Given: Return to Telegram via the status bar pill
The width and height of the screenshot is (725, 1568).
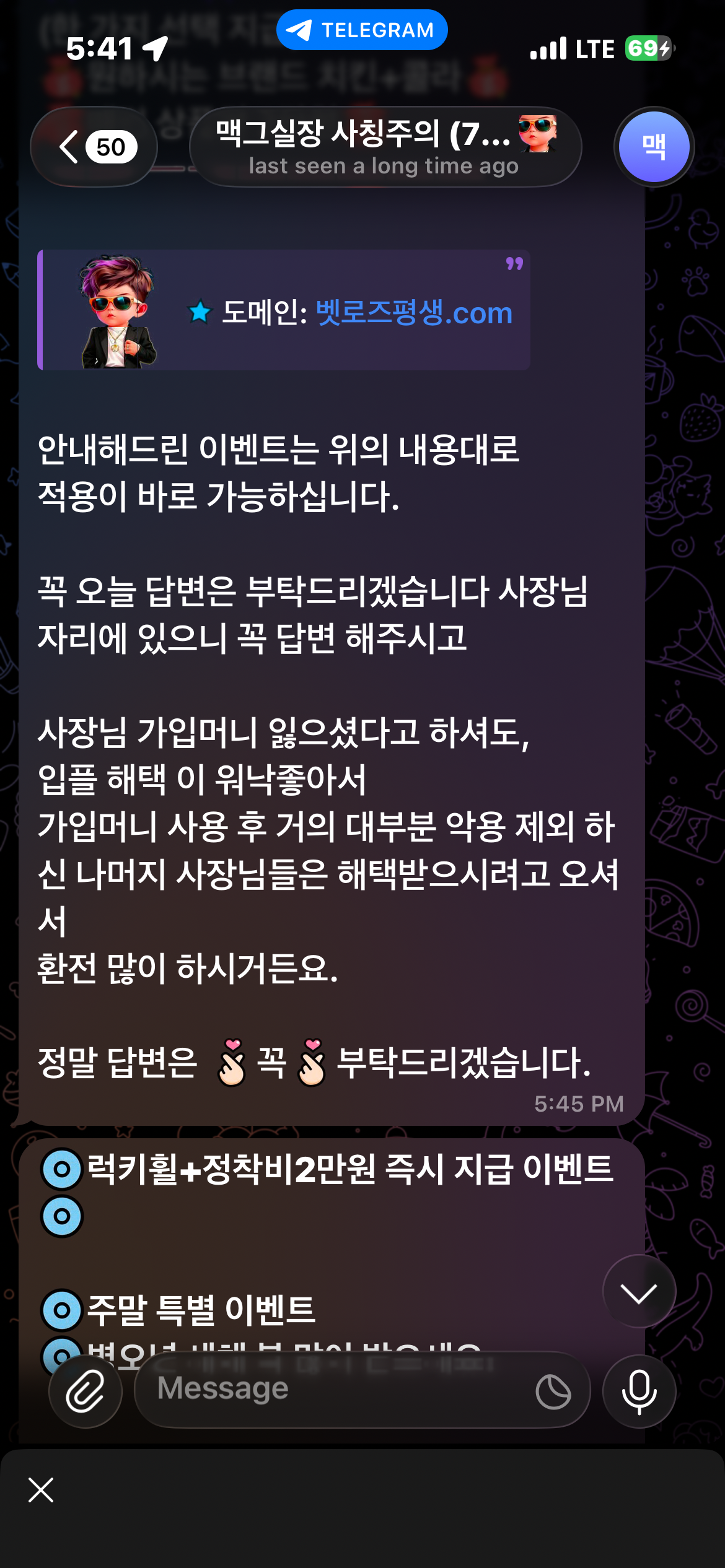Looking at the screenshot, I should pos(362,30).
